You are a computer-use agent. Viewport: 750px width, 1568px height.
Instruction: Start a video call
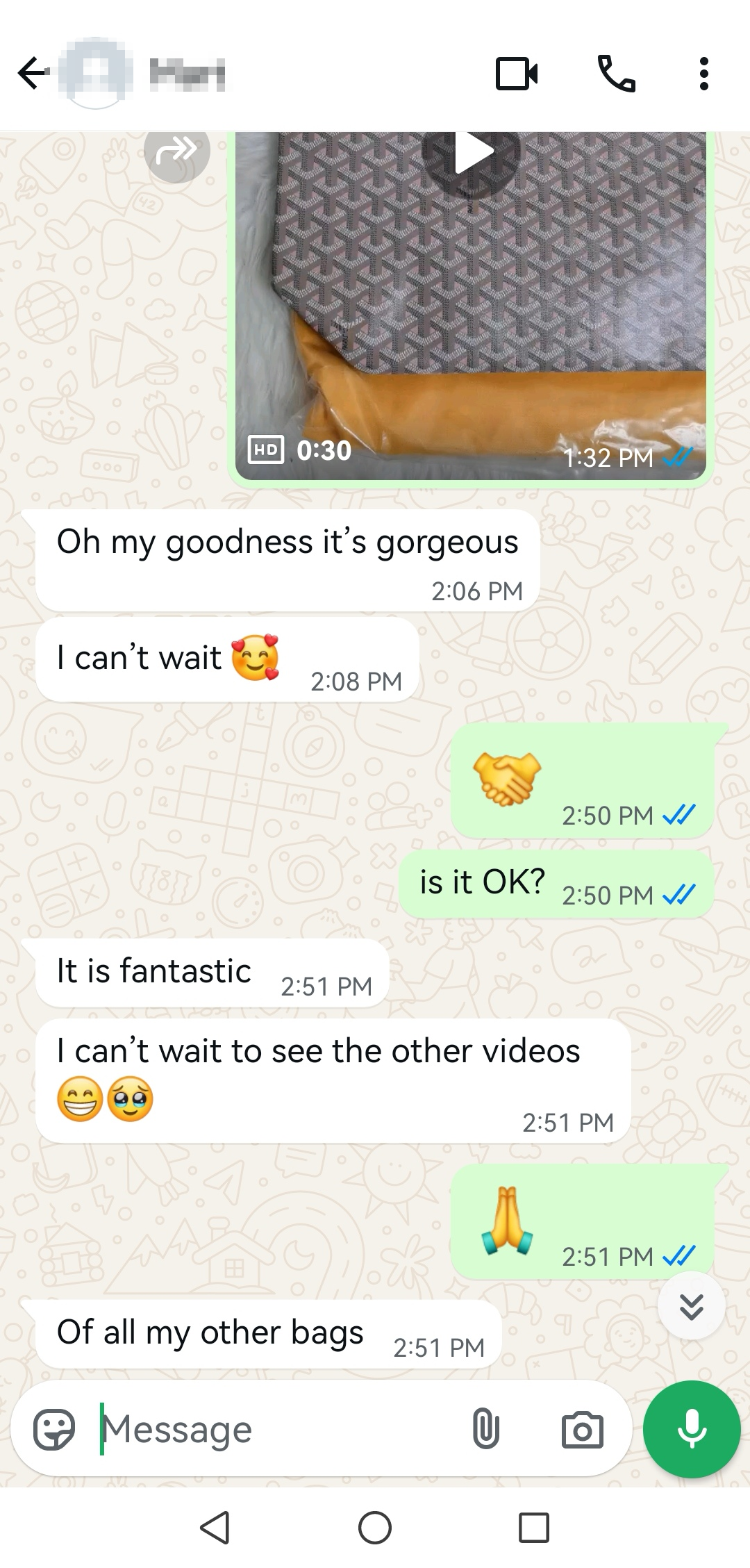pos(517,74)
